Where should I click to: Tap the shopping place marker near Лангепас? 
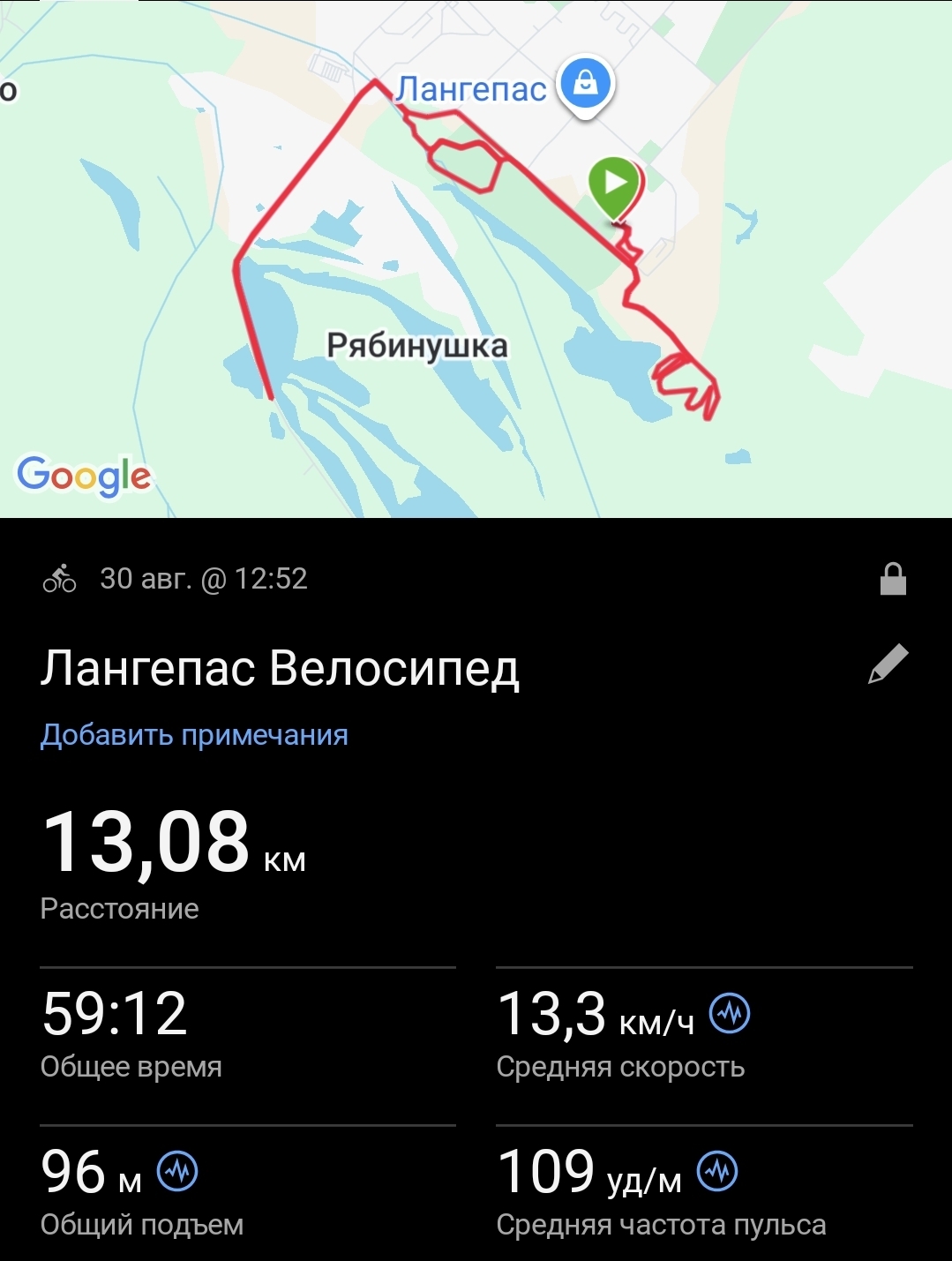point(585,85)
